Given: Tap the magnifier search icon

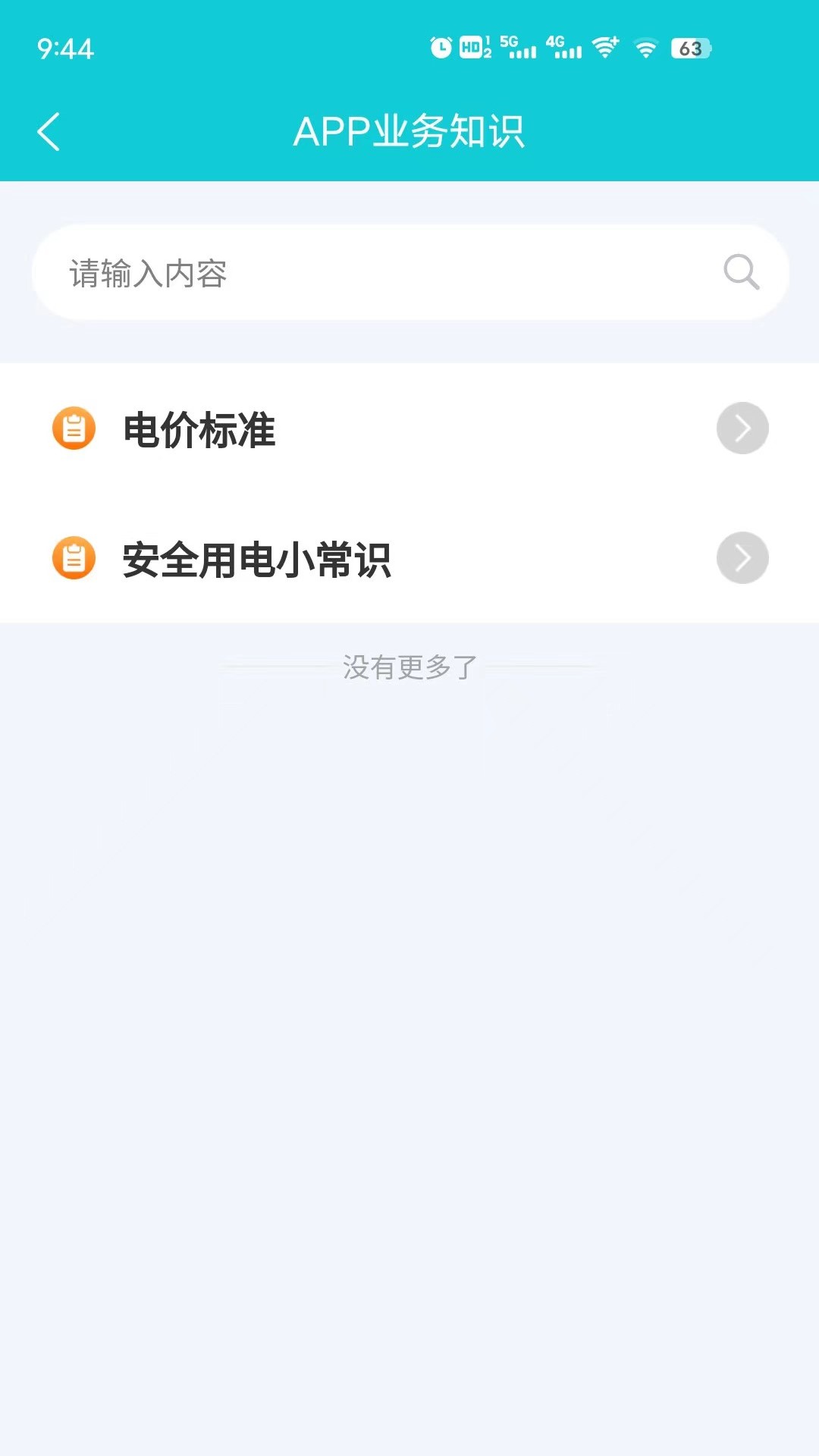Looking at the screenshot, I should point(741,272).
